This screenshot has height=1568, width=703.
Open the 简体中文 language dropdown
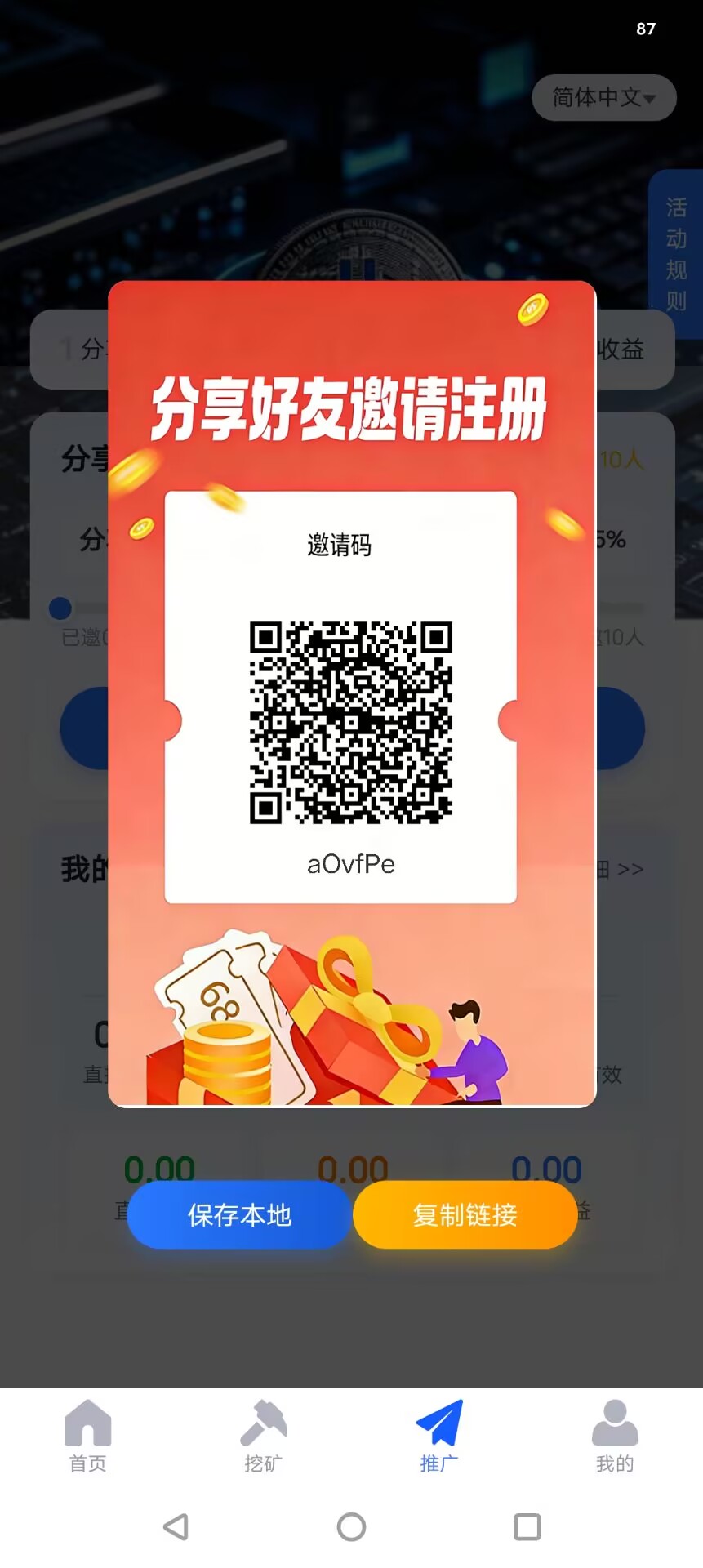[x=604, y=98]
